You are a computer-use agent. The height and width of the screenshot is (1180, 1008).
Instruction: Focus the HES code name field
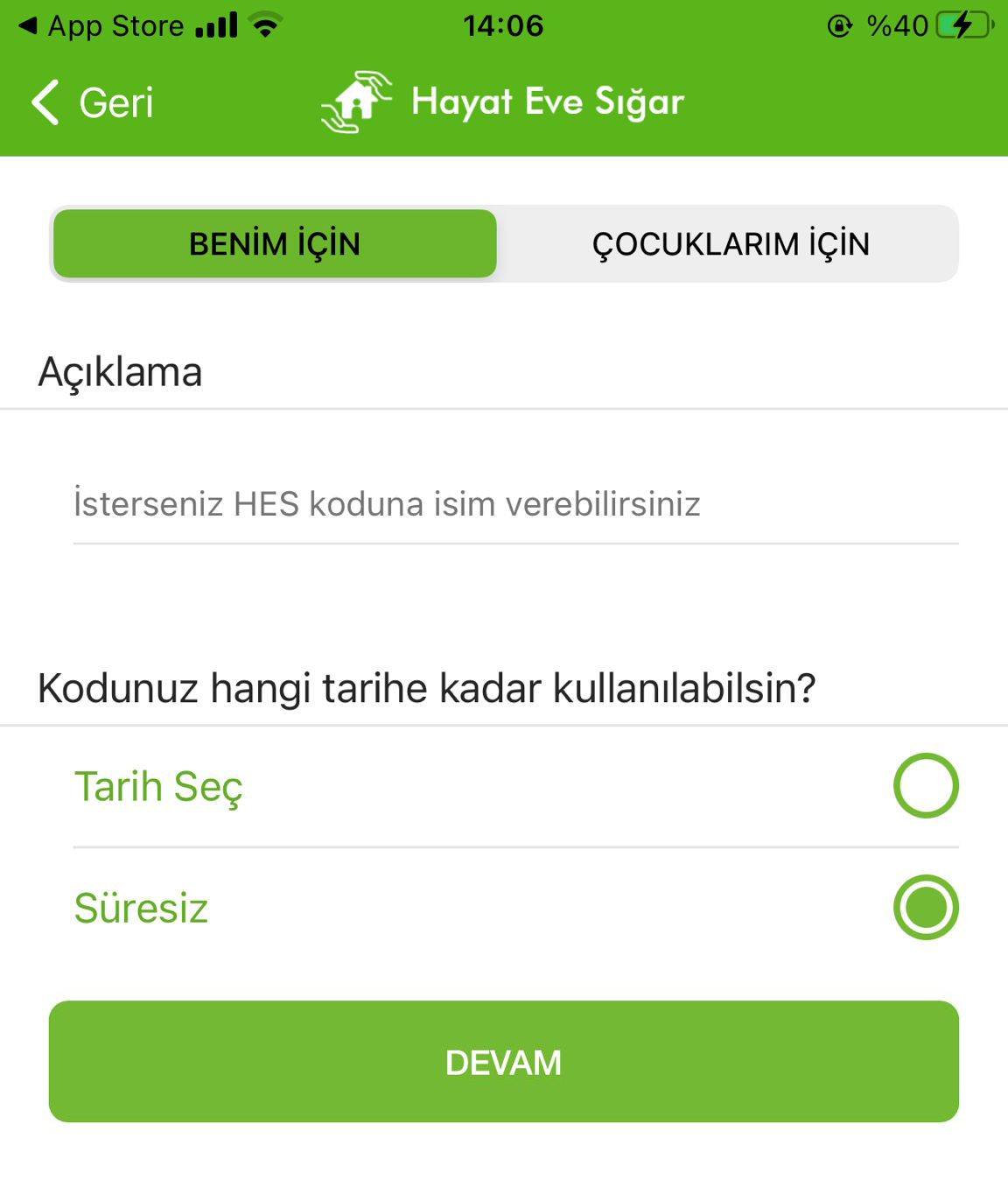tap(514, 504)
